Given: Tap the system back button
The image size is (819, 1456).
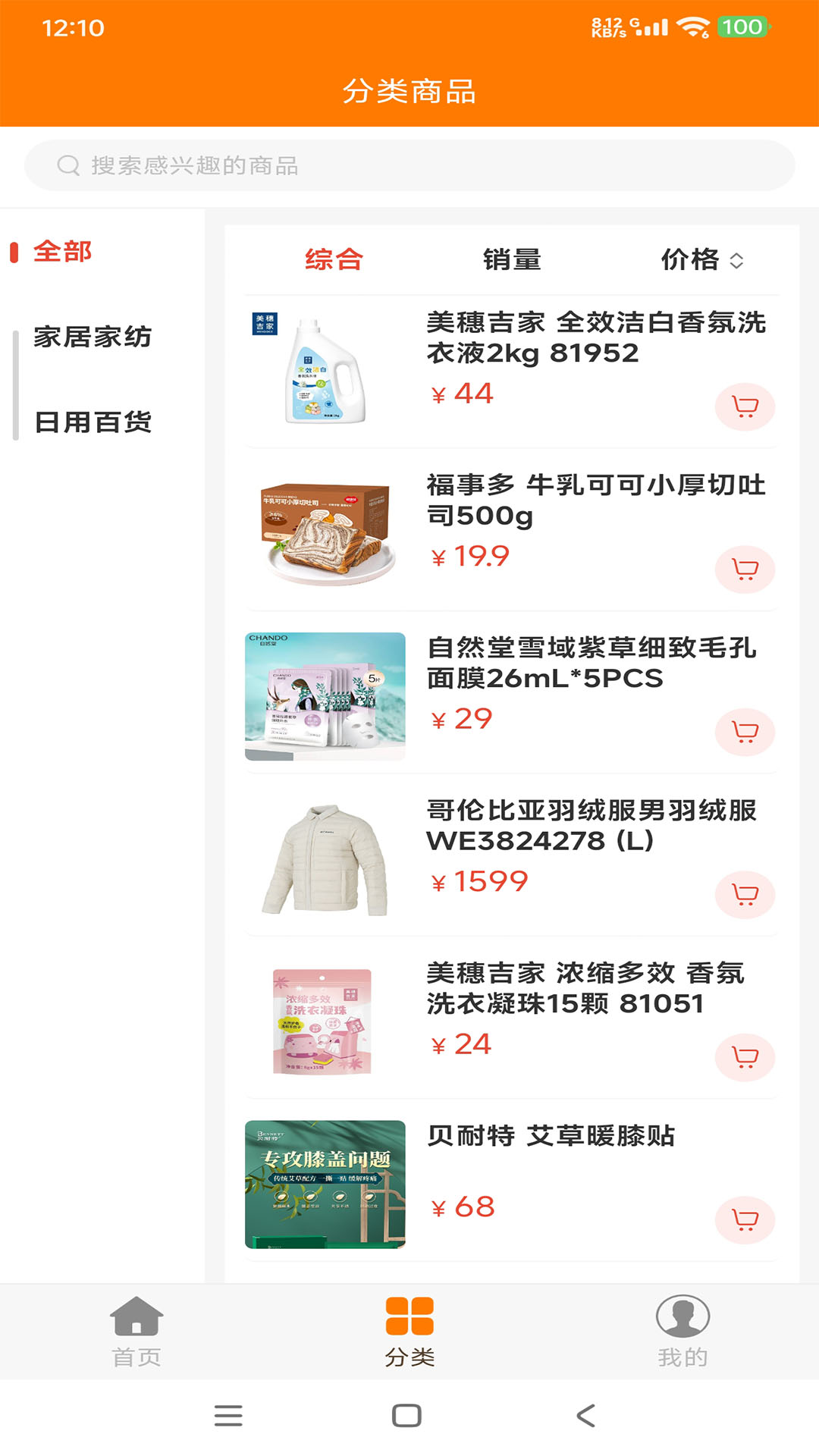Looking at the screenshot, I should (x=585, y=1415).
